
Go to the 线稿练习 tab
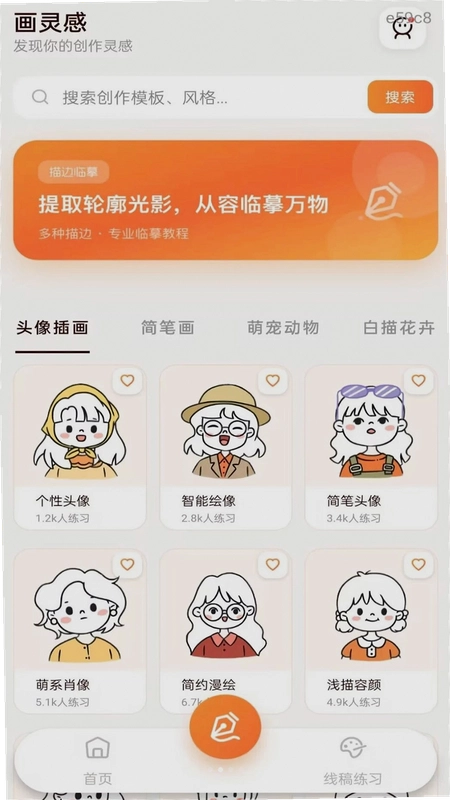pos(353,761)
